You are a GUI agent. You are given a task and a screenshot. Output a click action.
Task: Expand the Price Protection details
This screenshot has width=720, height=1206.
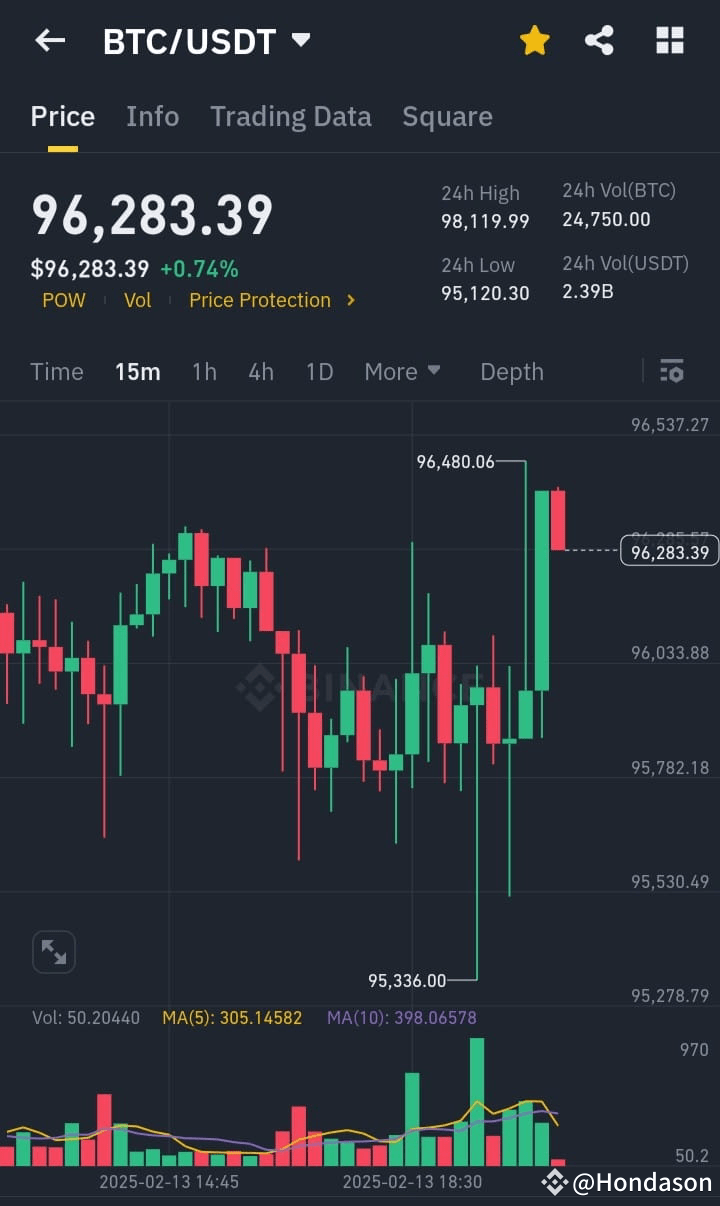click(x=273, y=300)
